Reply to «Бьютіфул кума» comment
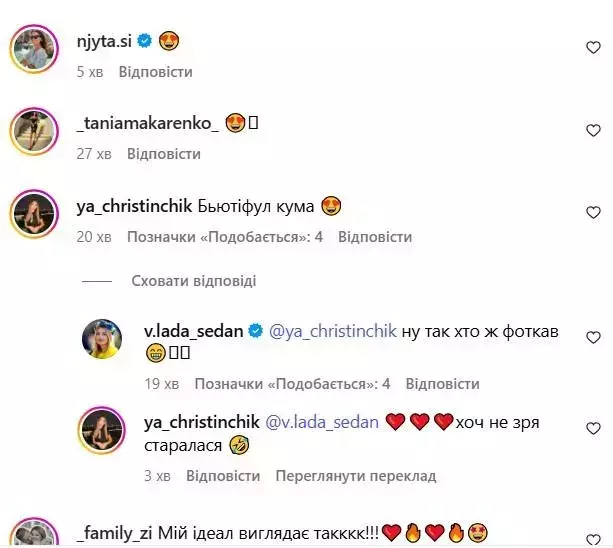 point(375,237)
